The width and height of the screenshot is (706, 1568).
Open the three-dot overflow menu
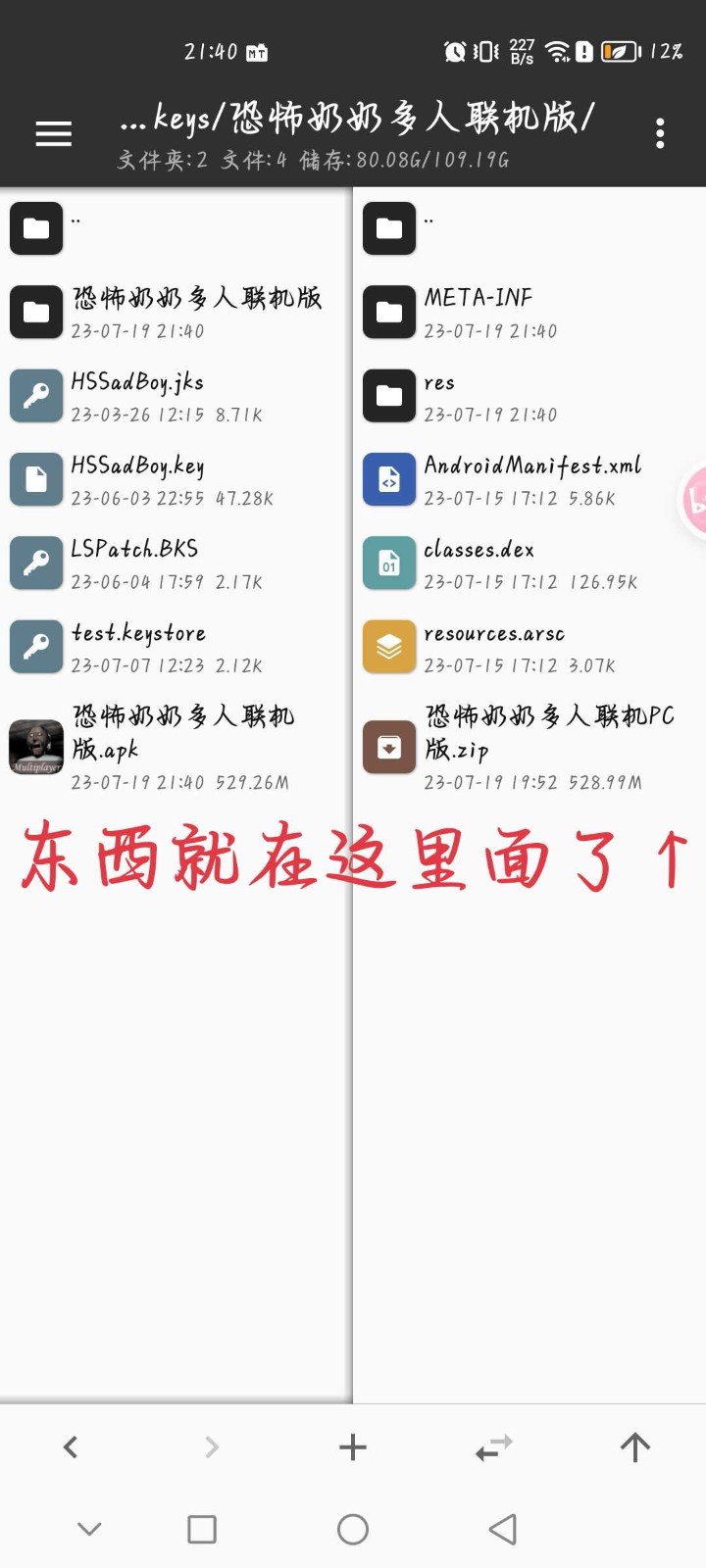coord(660,133)
